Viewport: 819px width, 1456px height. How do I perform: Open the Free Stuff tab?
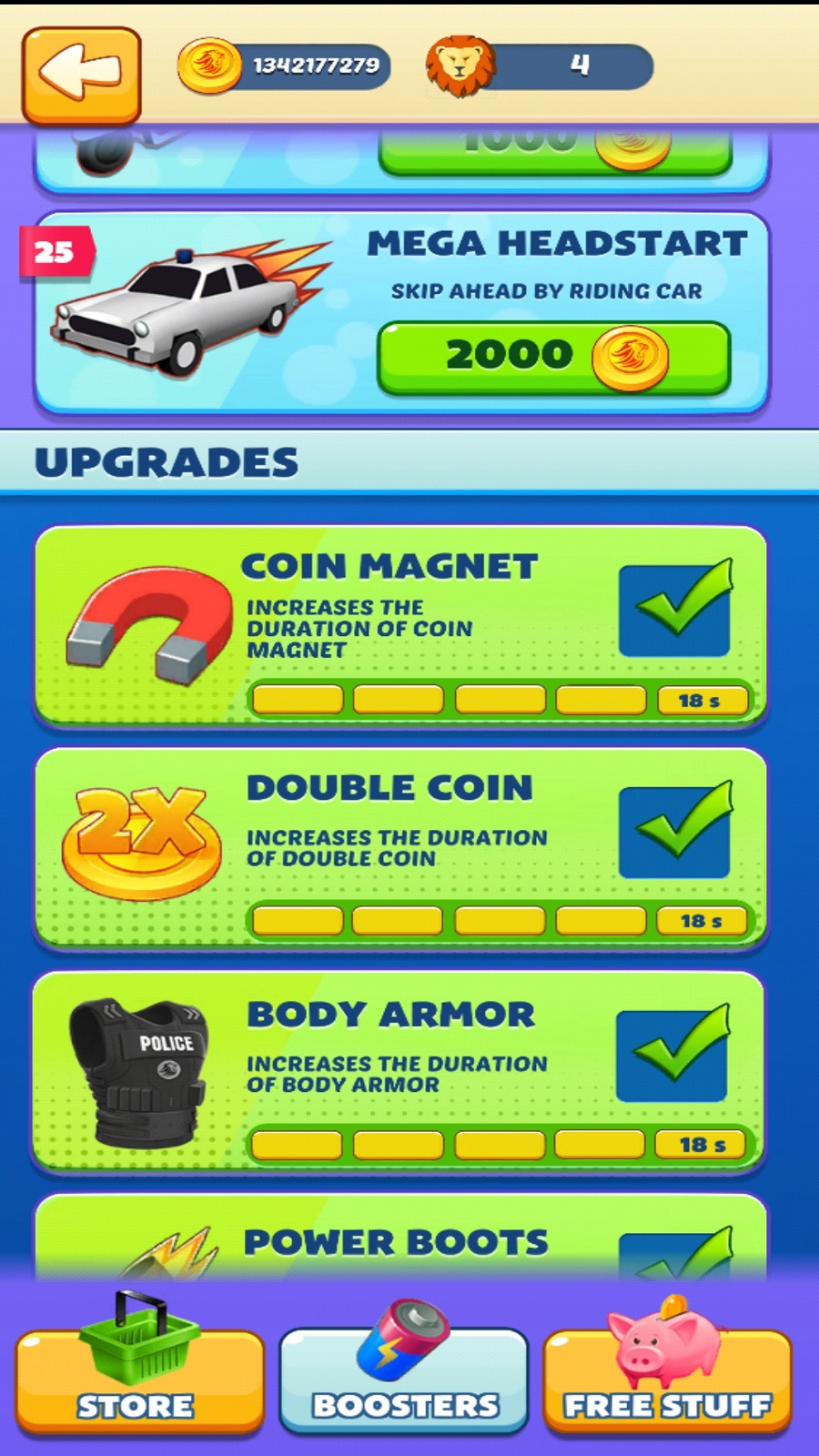667,1381
